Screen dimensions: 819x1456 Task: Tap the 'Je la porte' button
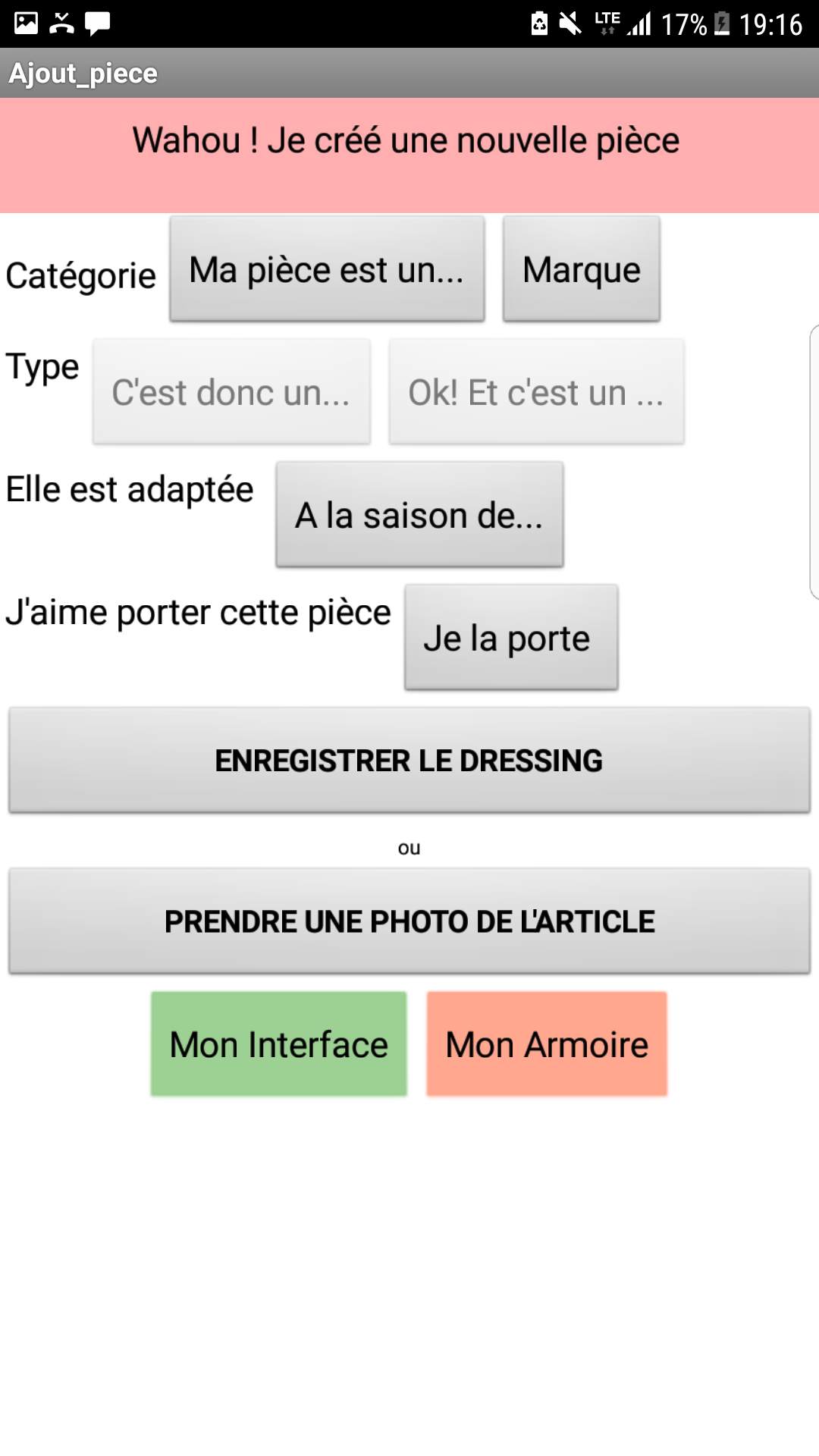[x=511, y=638]
